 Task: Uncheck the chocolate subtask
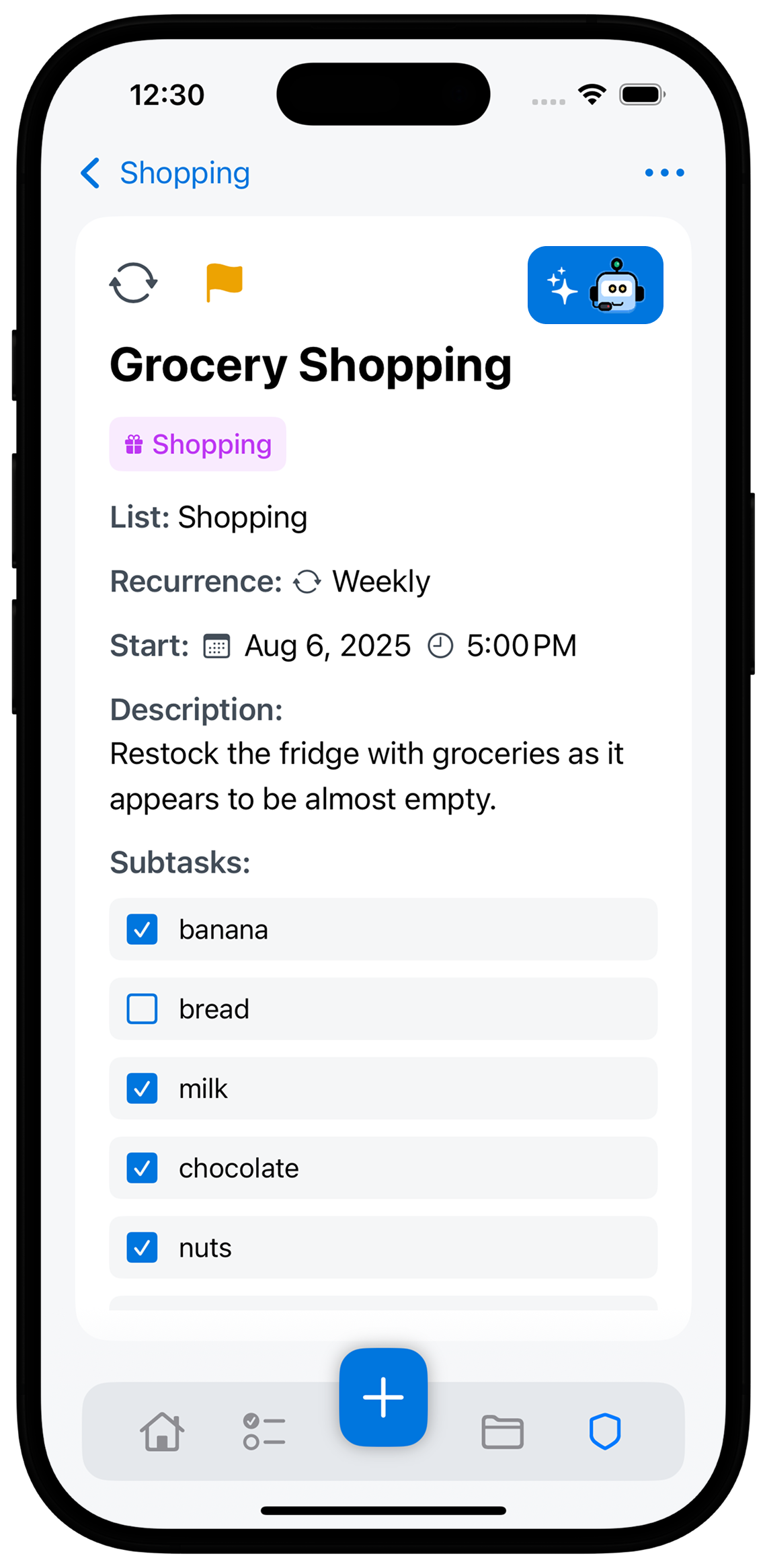pyautogui.click(x=142, y=1168)
